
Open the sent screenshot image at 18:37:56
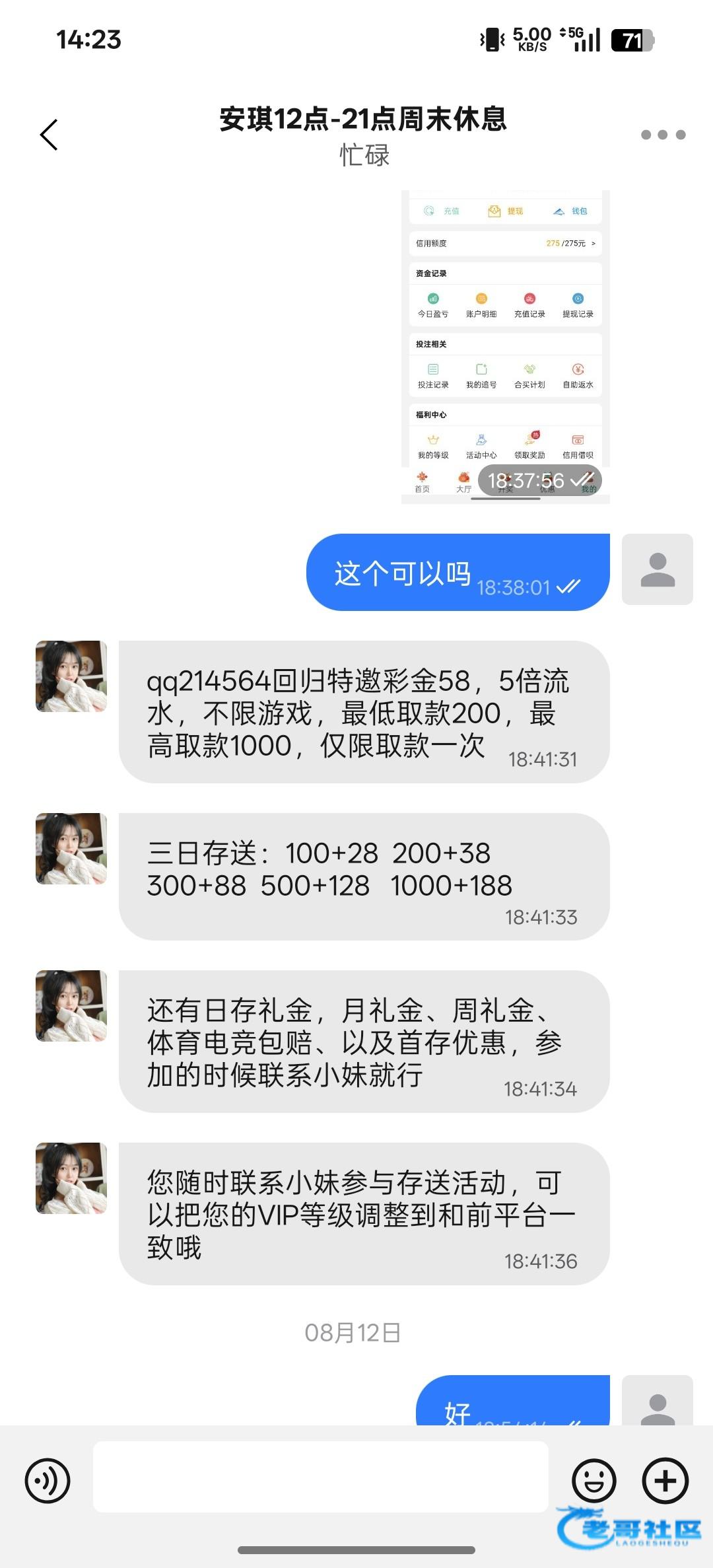tap(505, 347)
